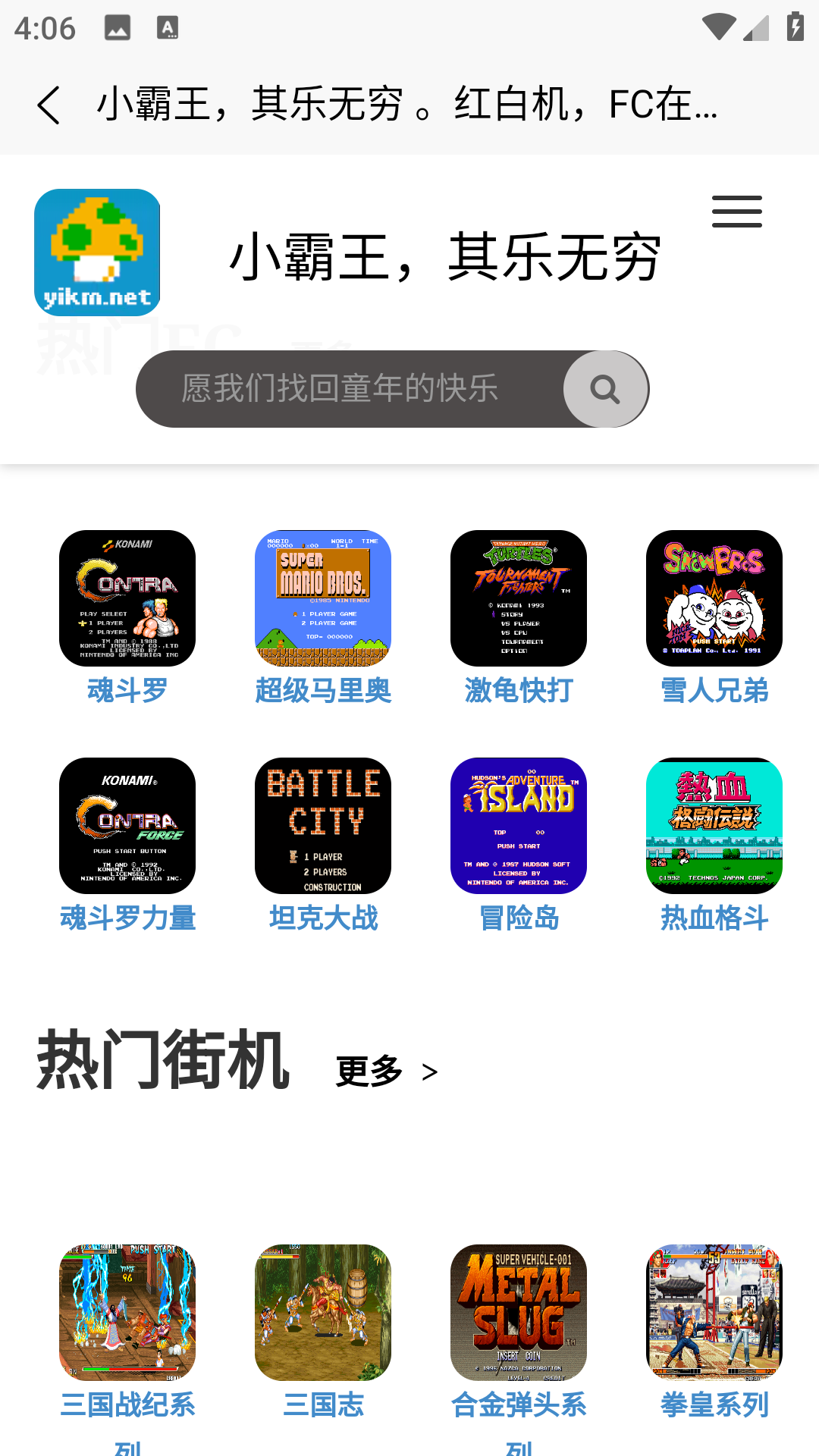Open the 拳皇系列 arcade game
This screenshot has height=1456, width=819.
[714, 1313]
